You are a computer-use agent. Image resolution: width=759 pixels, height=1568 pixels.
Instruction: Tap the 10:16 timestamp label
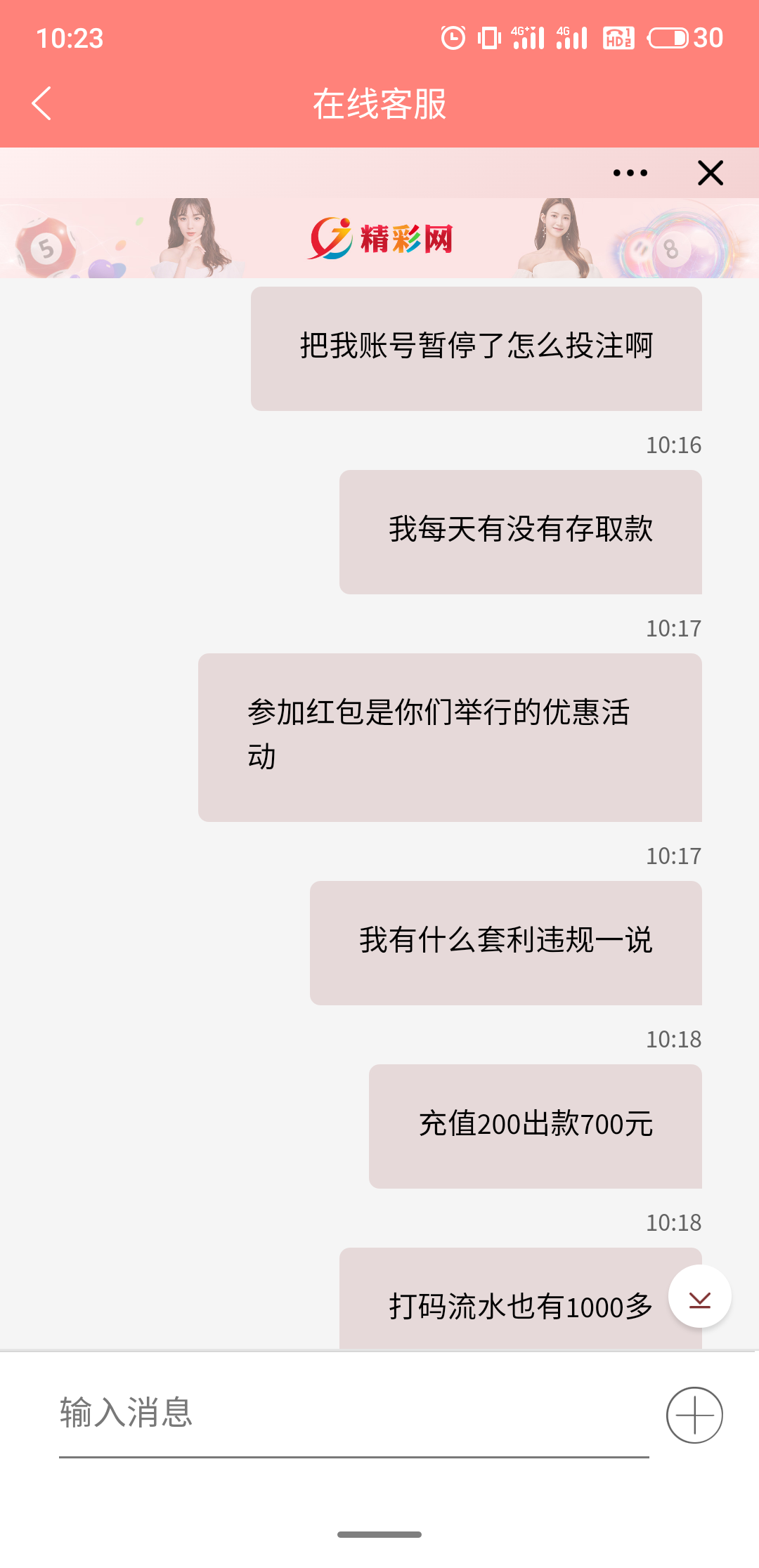673,445
